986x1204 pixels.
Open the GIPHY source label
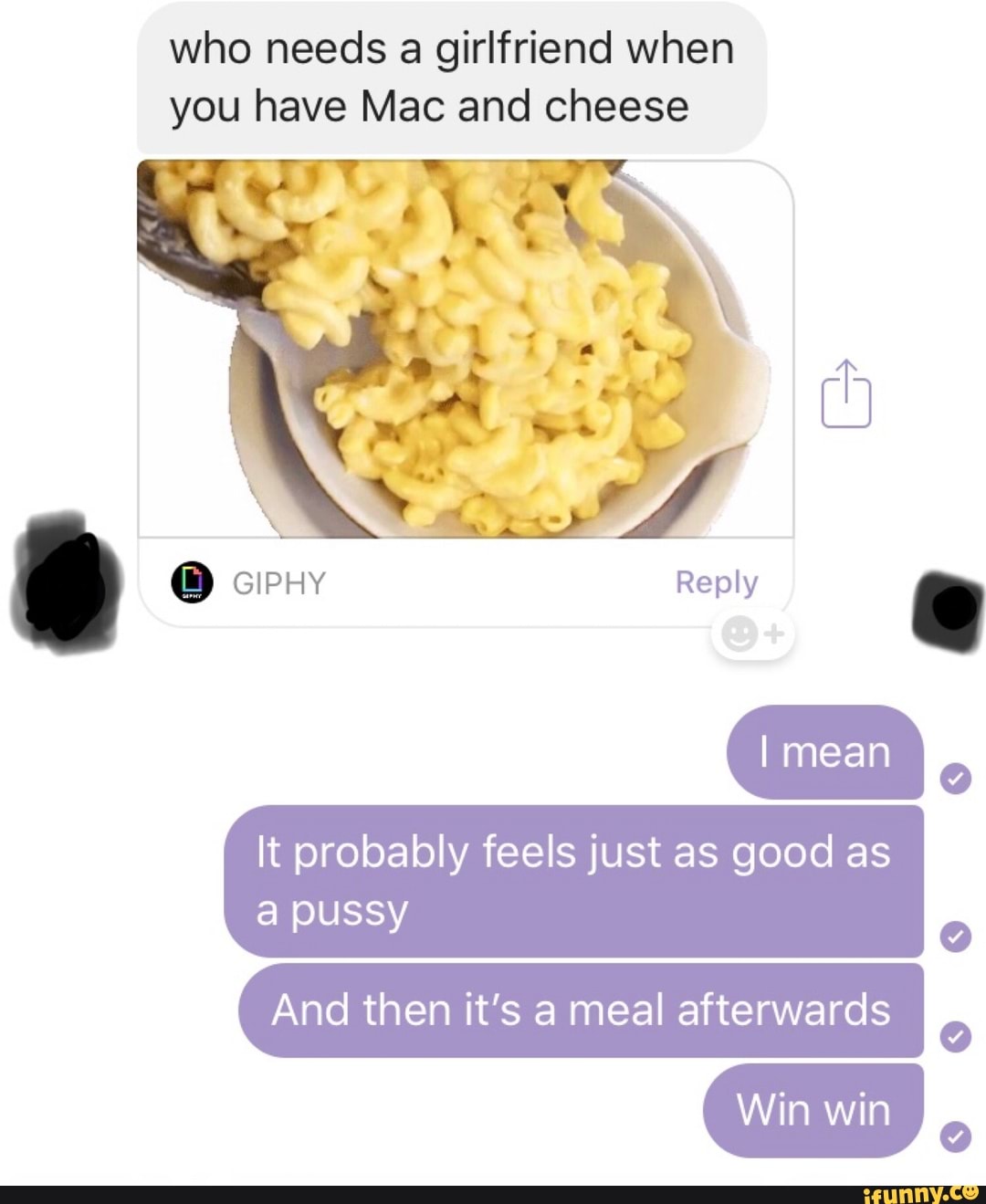coord(278,583)
